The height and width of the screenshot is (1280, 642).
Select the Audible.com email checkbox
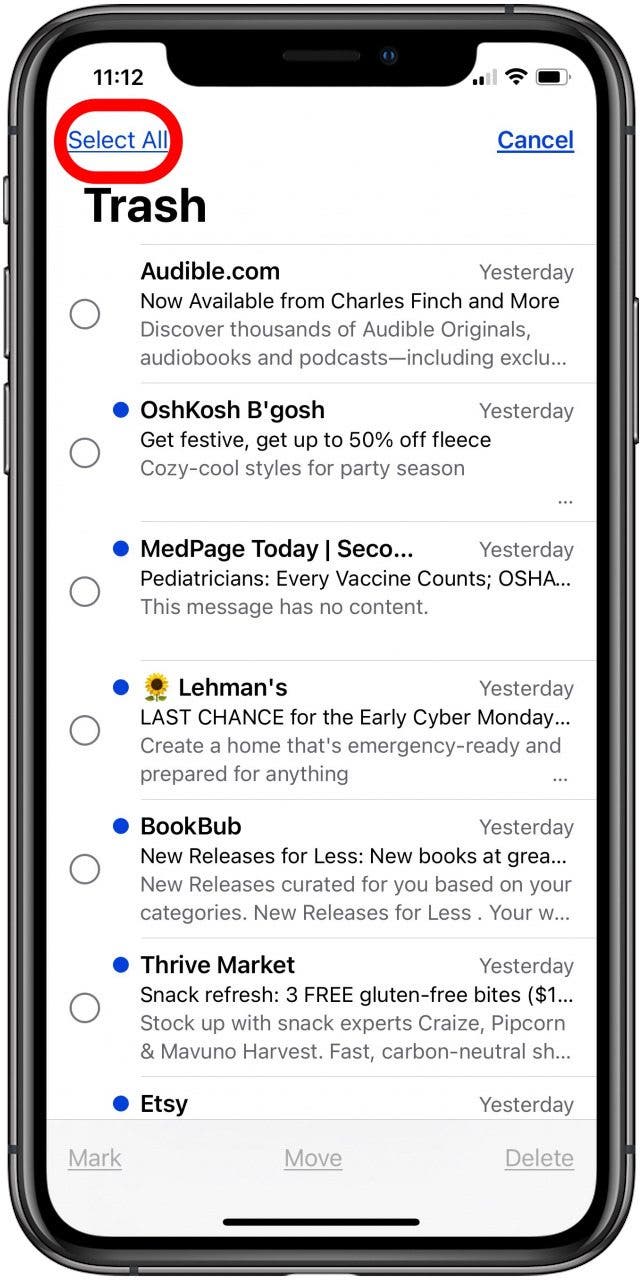pos(85,314)
